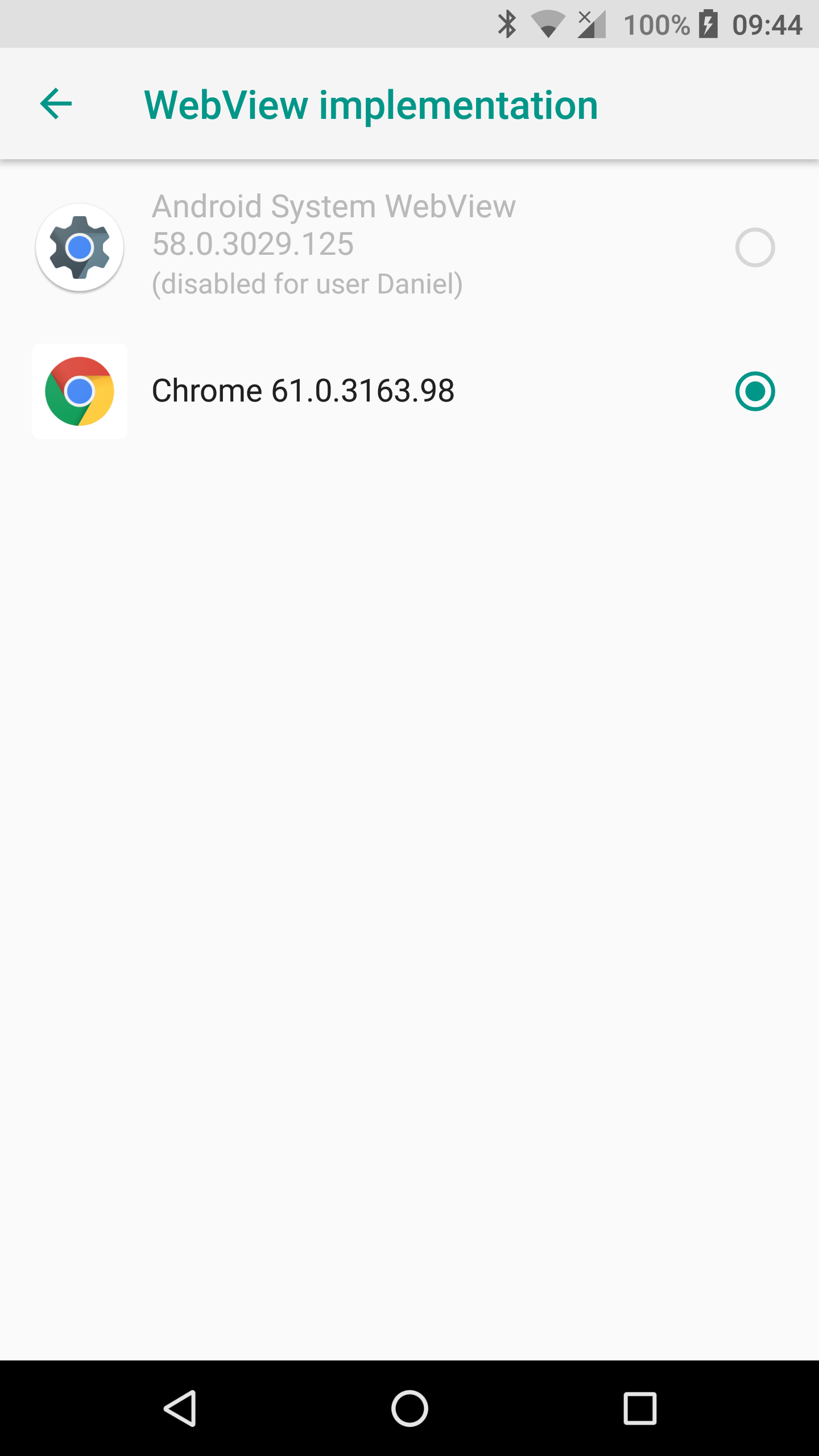Tap the navigation Home button
Screen dimensions: 819x1456
(x=411, y=1408)
